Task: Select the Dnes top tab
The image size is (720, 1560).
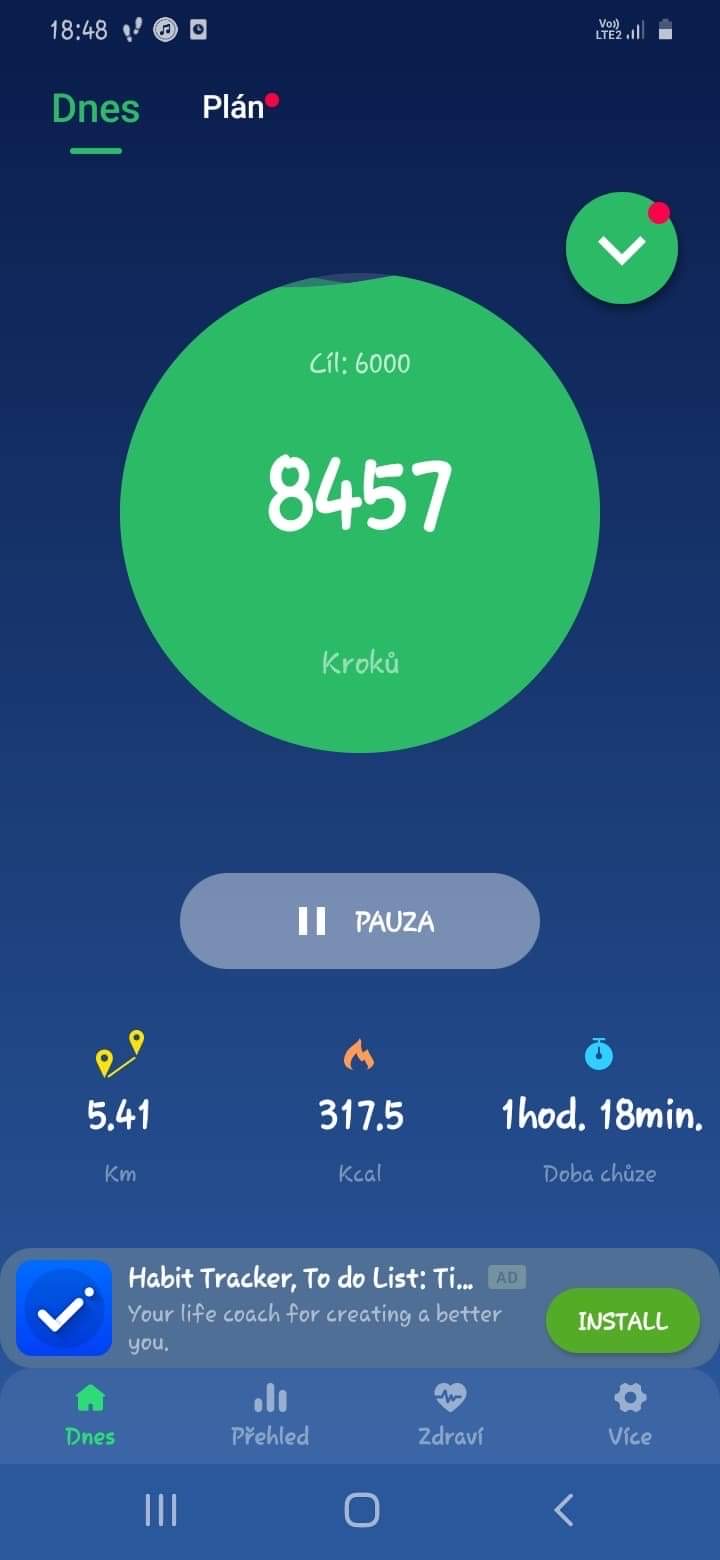Action: [x=96, y=109]
